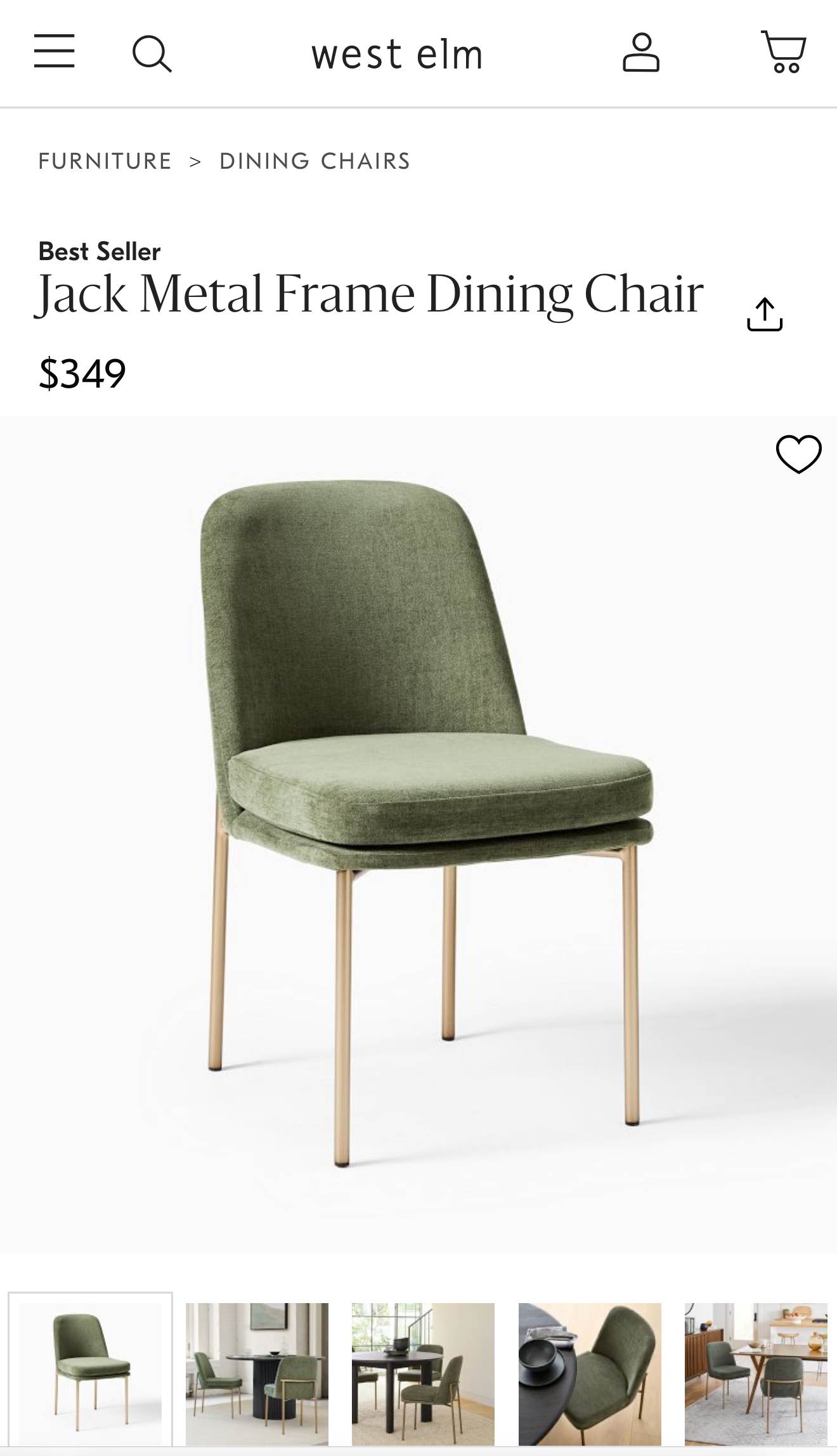Open the search icon
Screen dimensions: 837x1456
coord(152,54)
